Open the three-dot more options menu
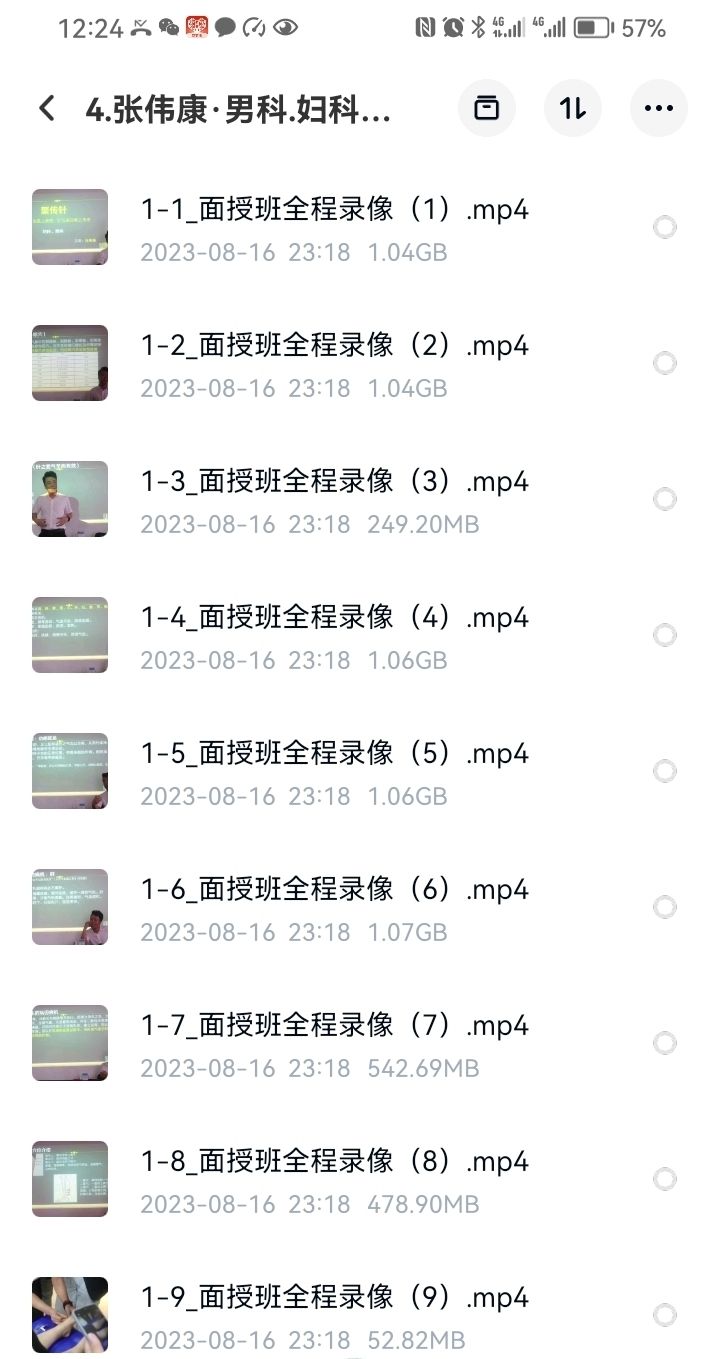 658,108
